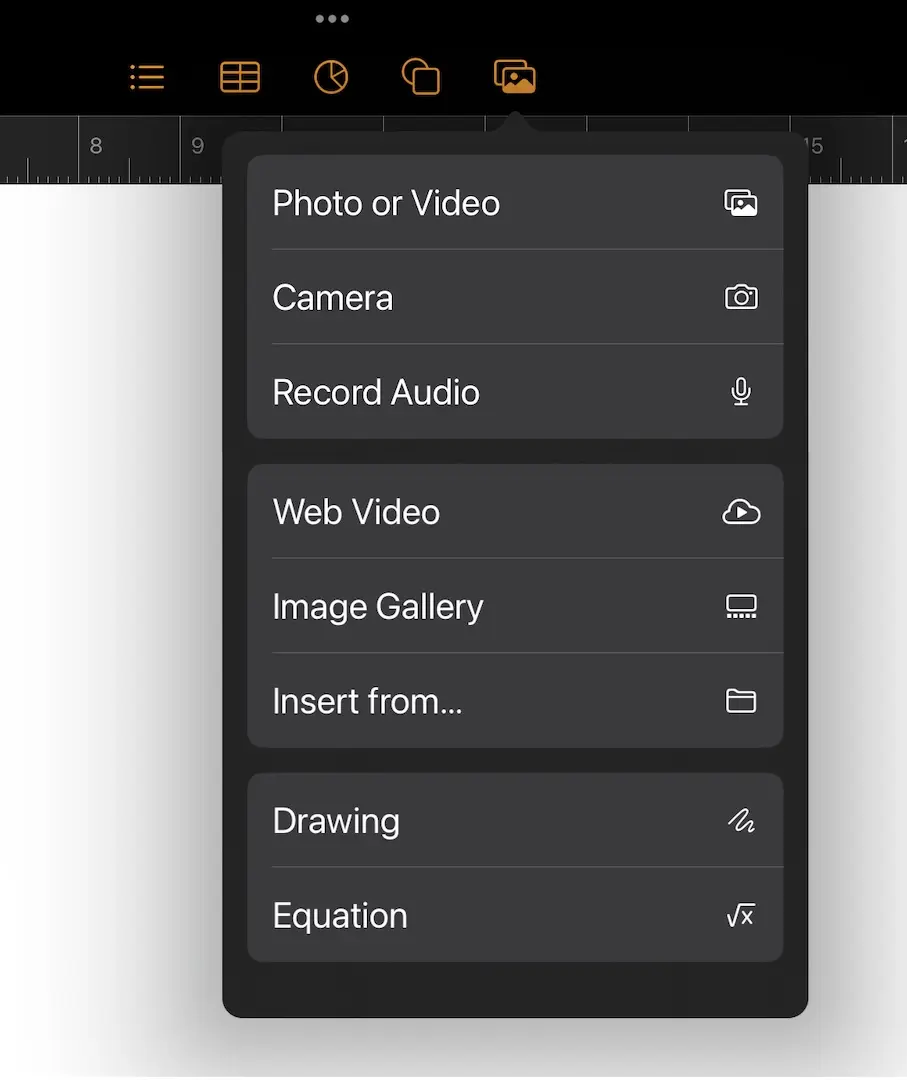Insert a Web Video
The image size is (907, 1080).
coord(514,511)
